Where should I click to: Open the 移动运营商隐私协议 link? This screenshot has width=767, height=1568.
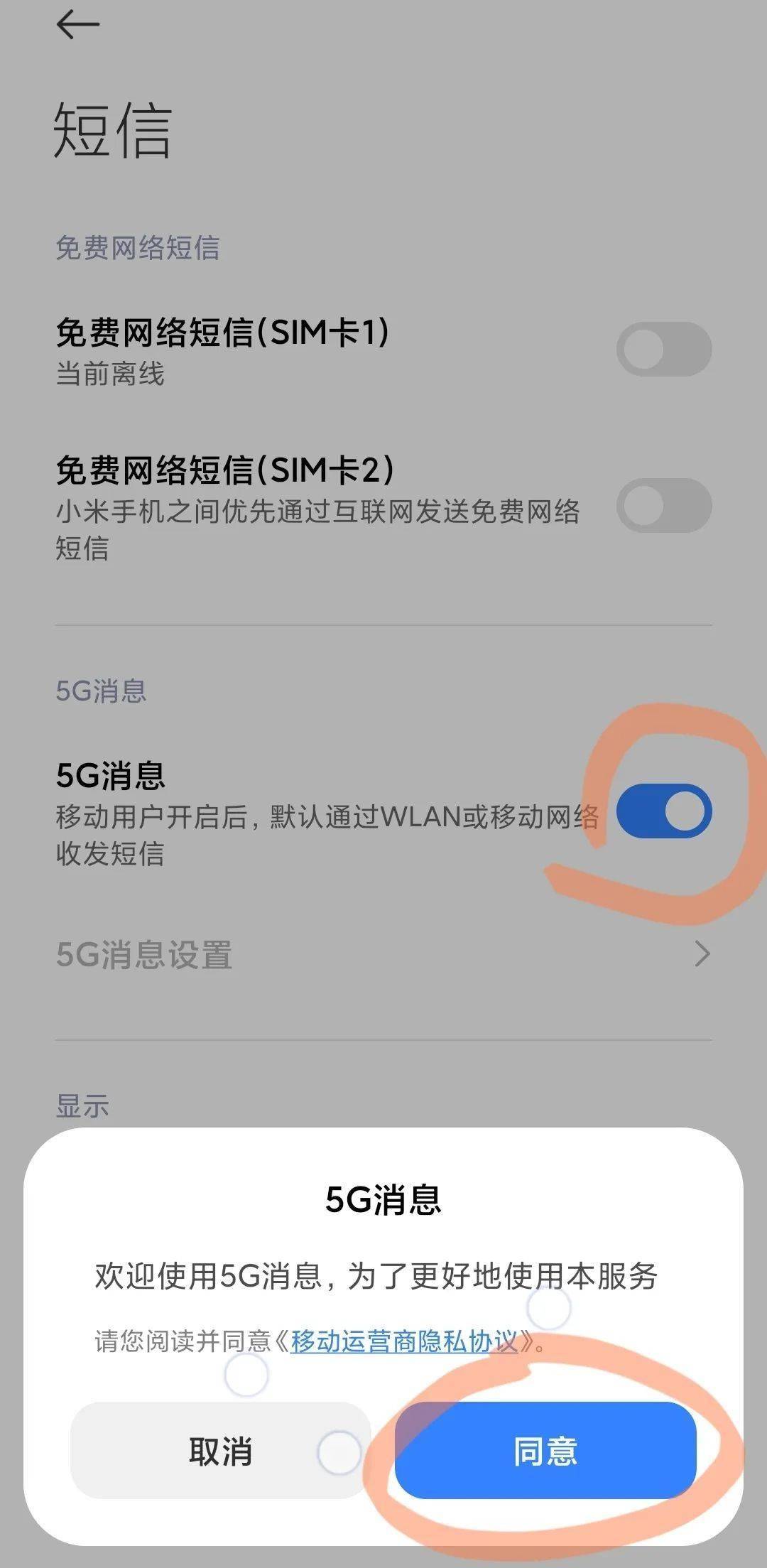click(404, 1341)
